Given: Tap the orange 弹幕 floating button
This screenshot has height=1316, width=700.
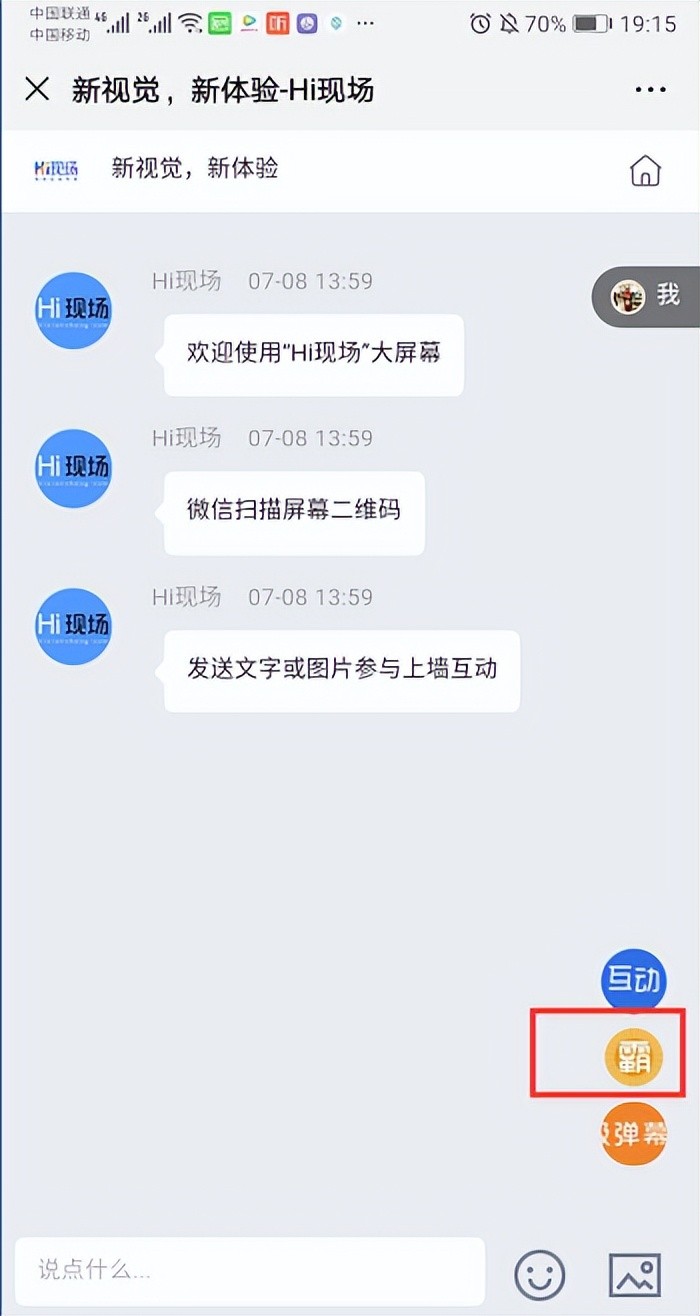Looking at the screenshot, I should [x=634, y=1134].
